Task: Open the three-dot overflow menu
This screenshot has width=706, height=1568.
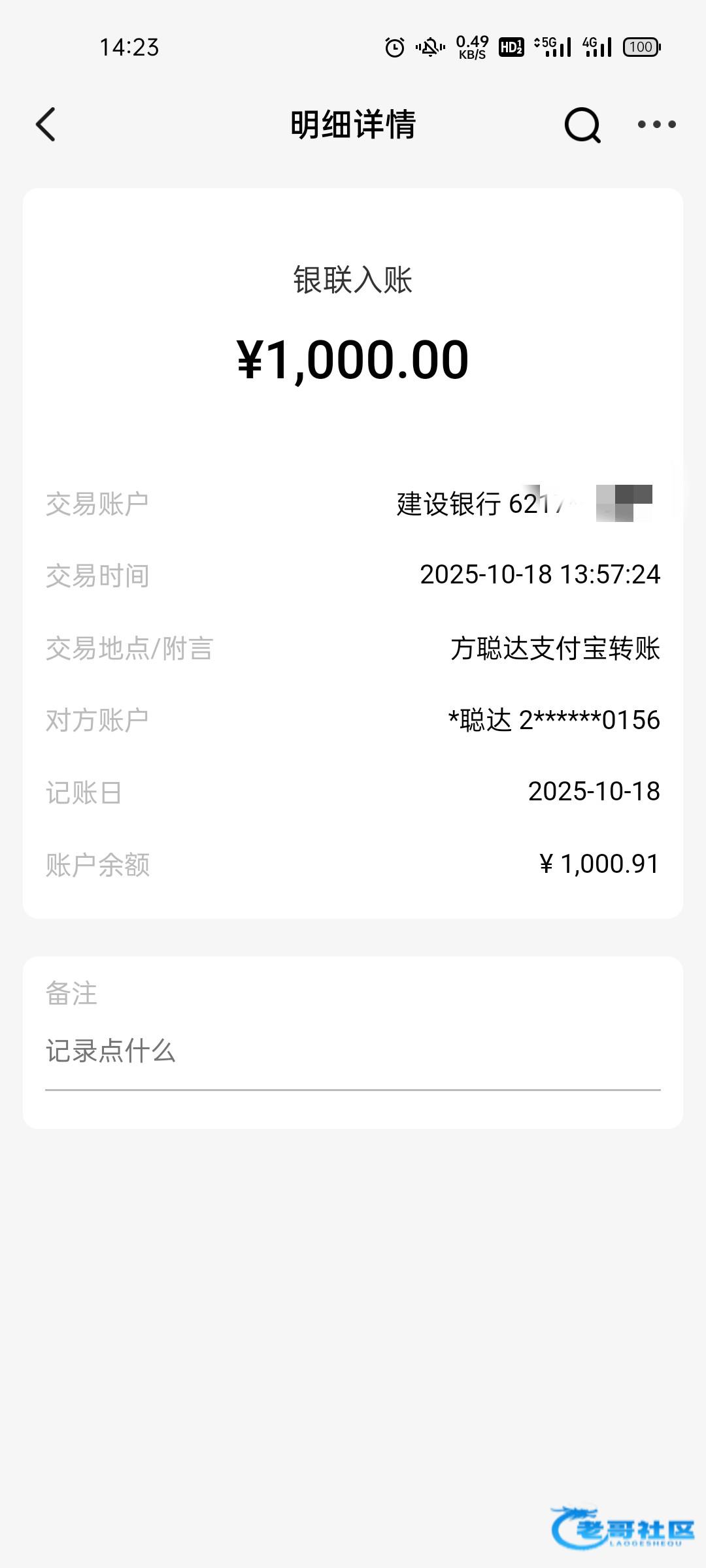Action: coord(656,124)
